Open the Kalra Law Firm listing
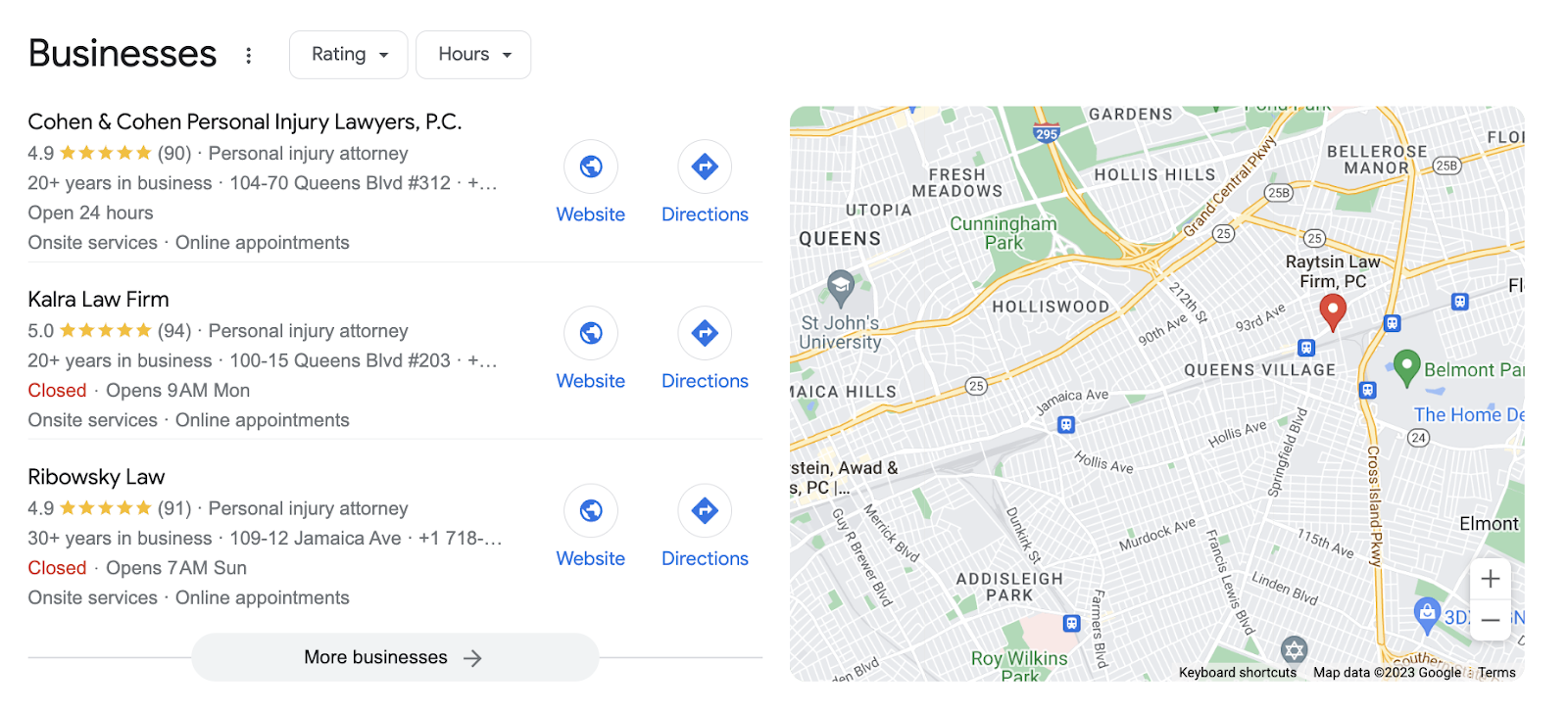The image size is (1568, 712). pyautogui.click(x=98, y=299)
